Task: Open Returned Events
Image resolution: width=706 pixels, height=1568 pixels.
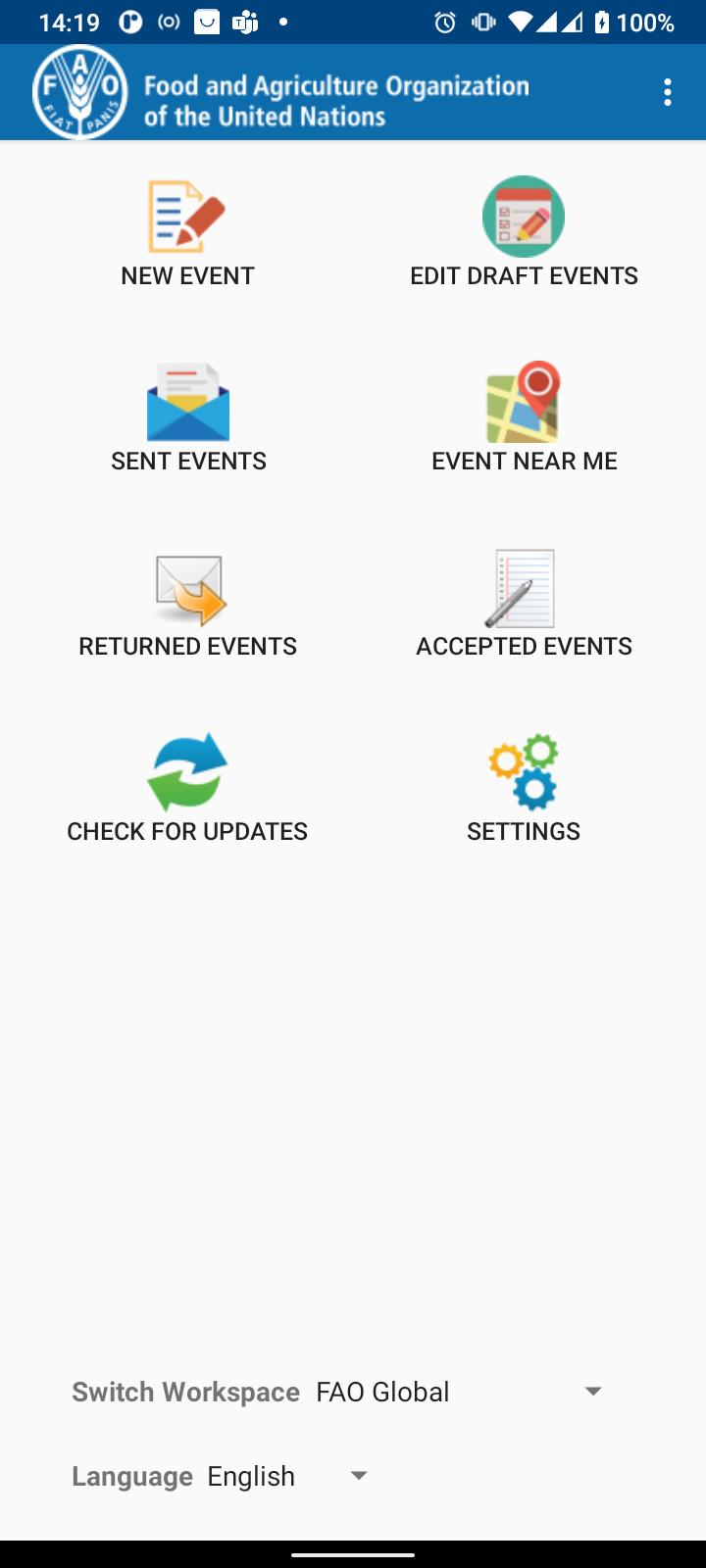Action: tap(187, 604)
